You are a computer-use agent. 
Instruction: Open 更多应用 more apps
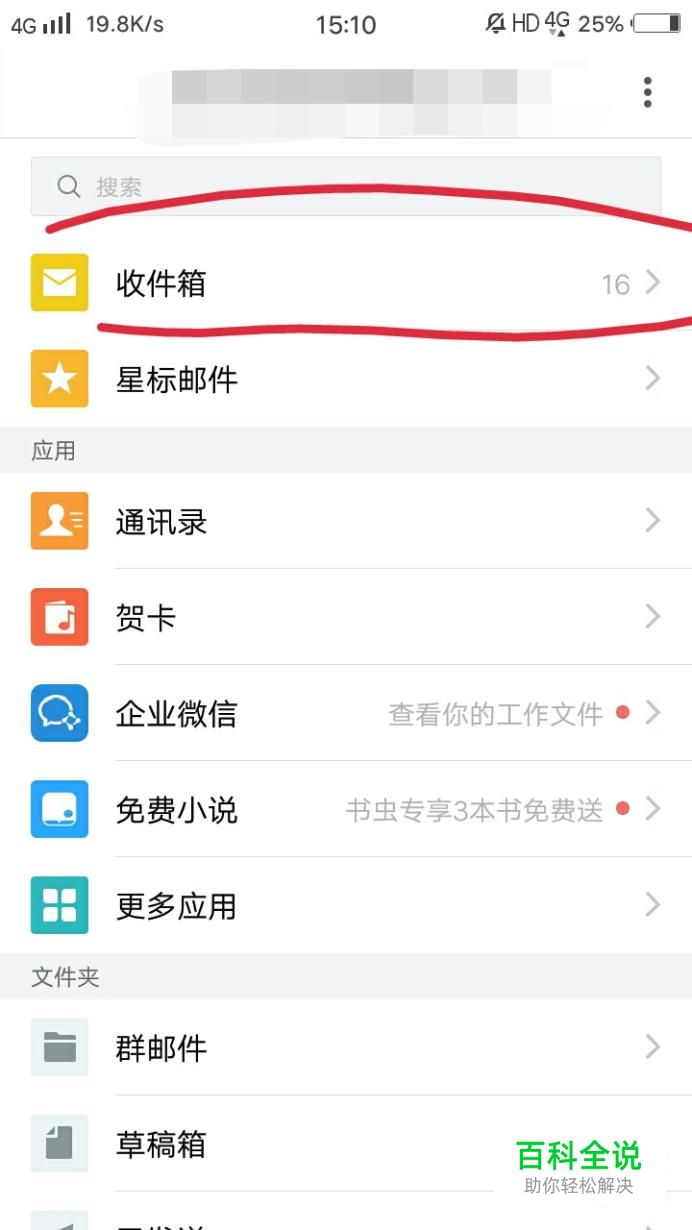(345, 905)
